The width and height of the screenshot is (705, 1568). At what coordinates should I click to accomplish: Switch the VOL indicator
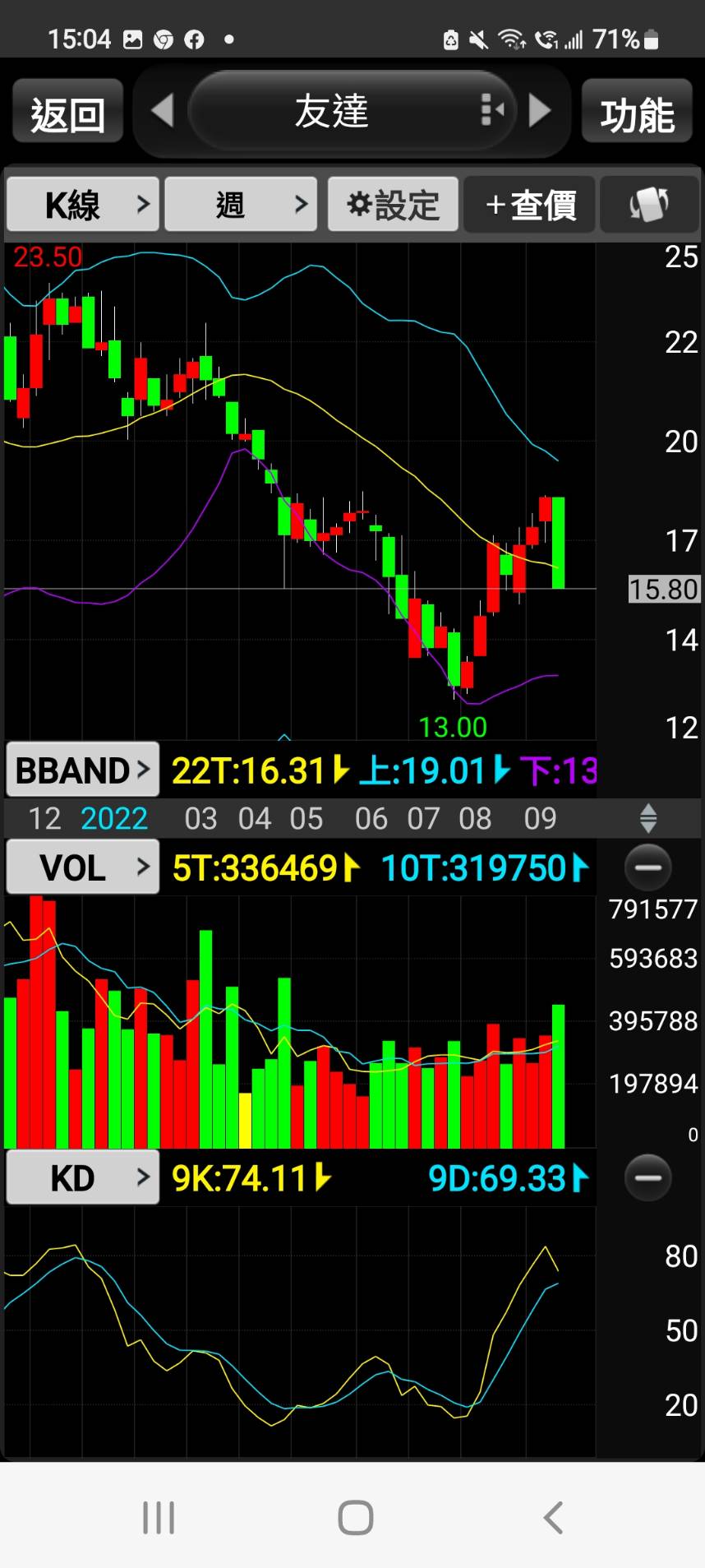(83, 867)
